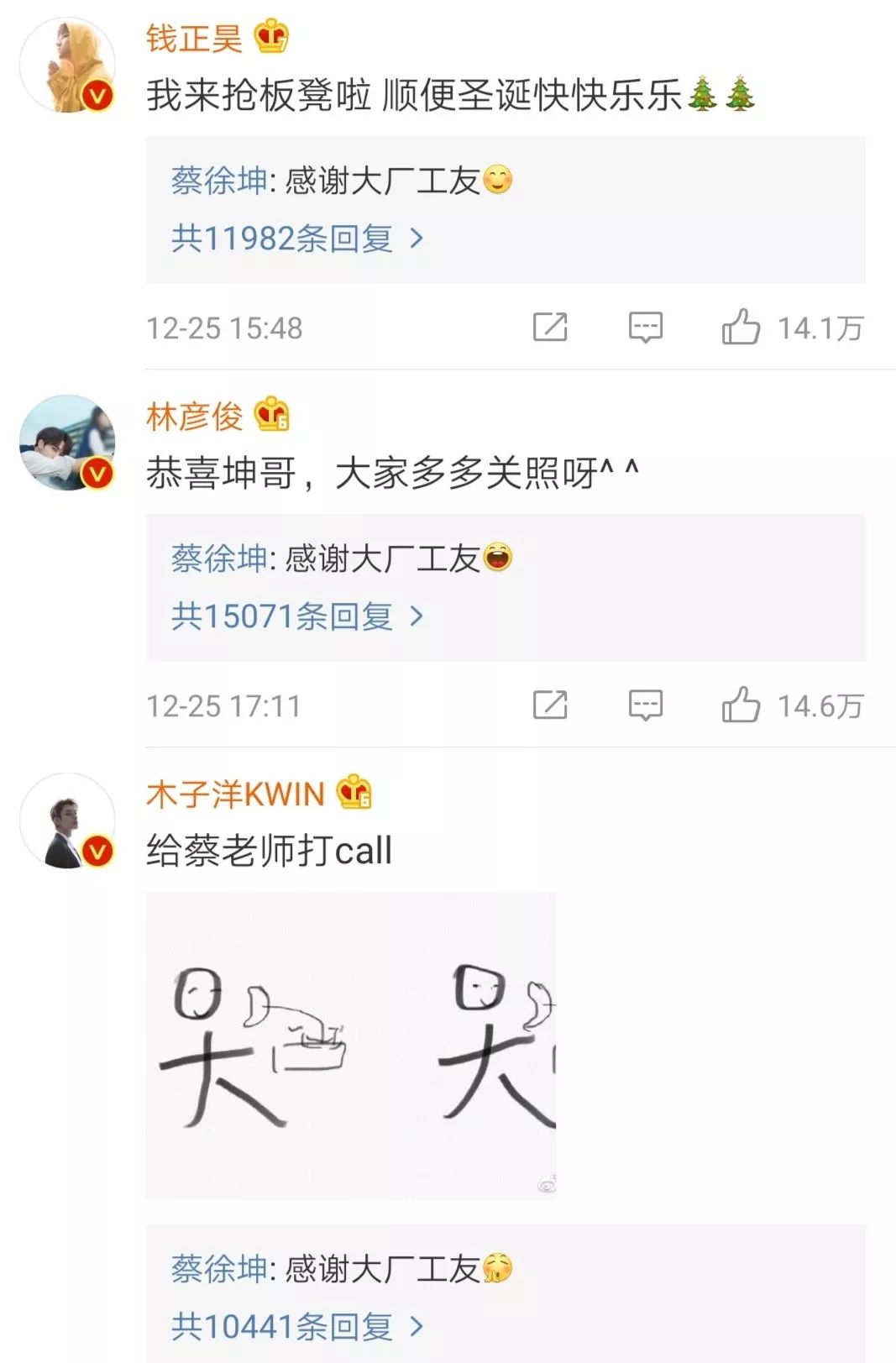This screenshot has width=896, height=1363.
Task: Reply to 钱正昊's comment
Action: click(x=646, y=327)
